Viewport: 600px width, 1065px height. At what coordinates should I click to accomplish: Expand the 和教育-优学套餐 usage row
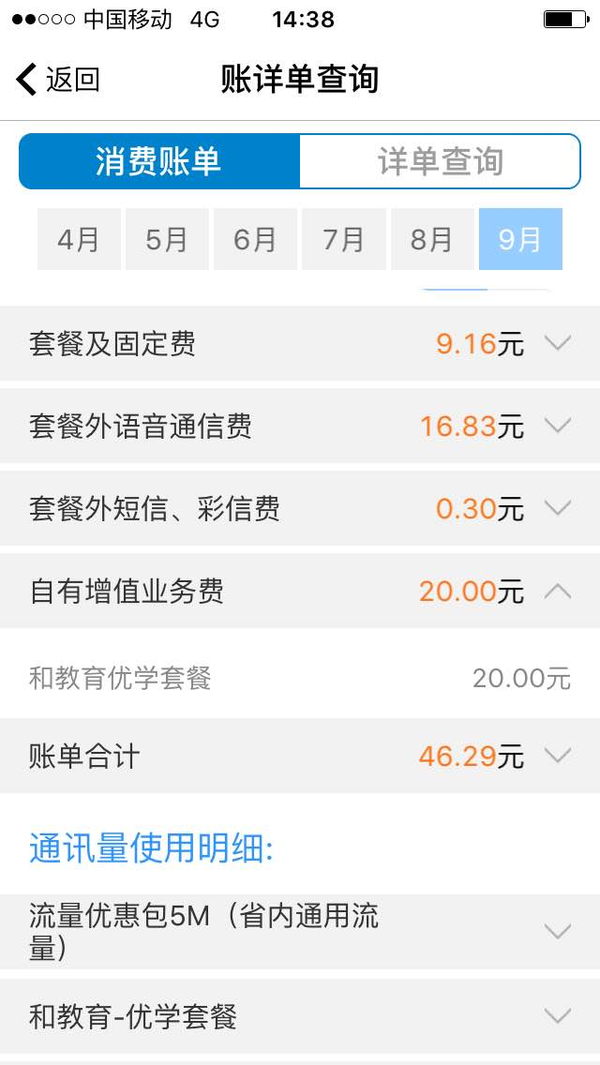(300, 1016)
